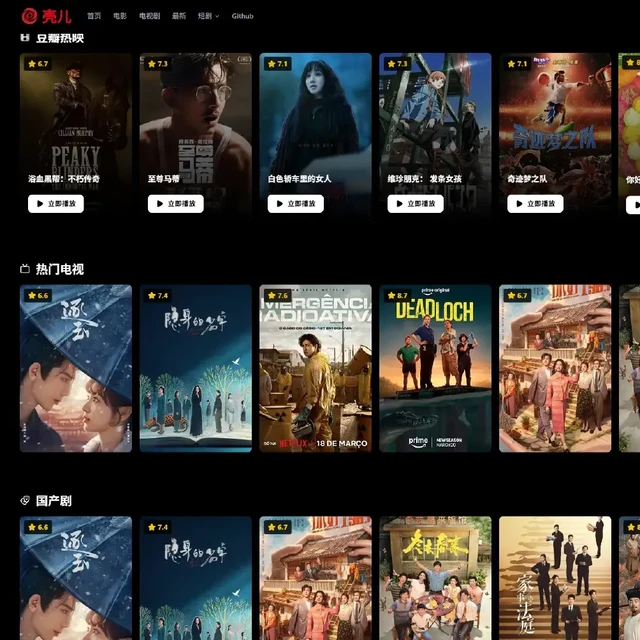Expand the 短剧 dropdown in the nav bar
The image size is (640, 640).
(208, 16)
